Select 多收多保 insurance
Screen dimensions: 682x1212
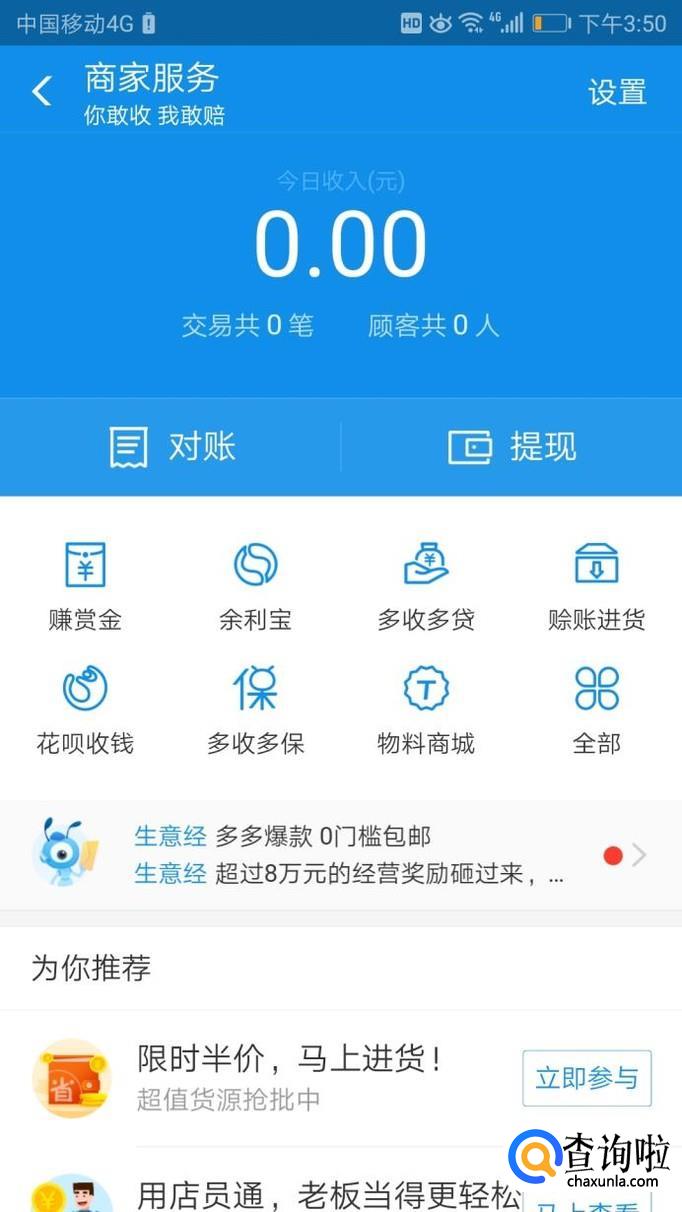pyautogui.click(x=255, y=710)
